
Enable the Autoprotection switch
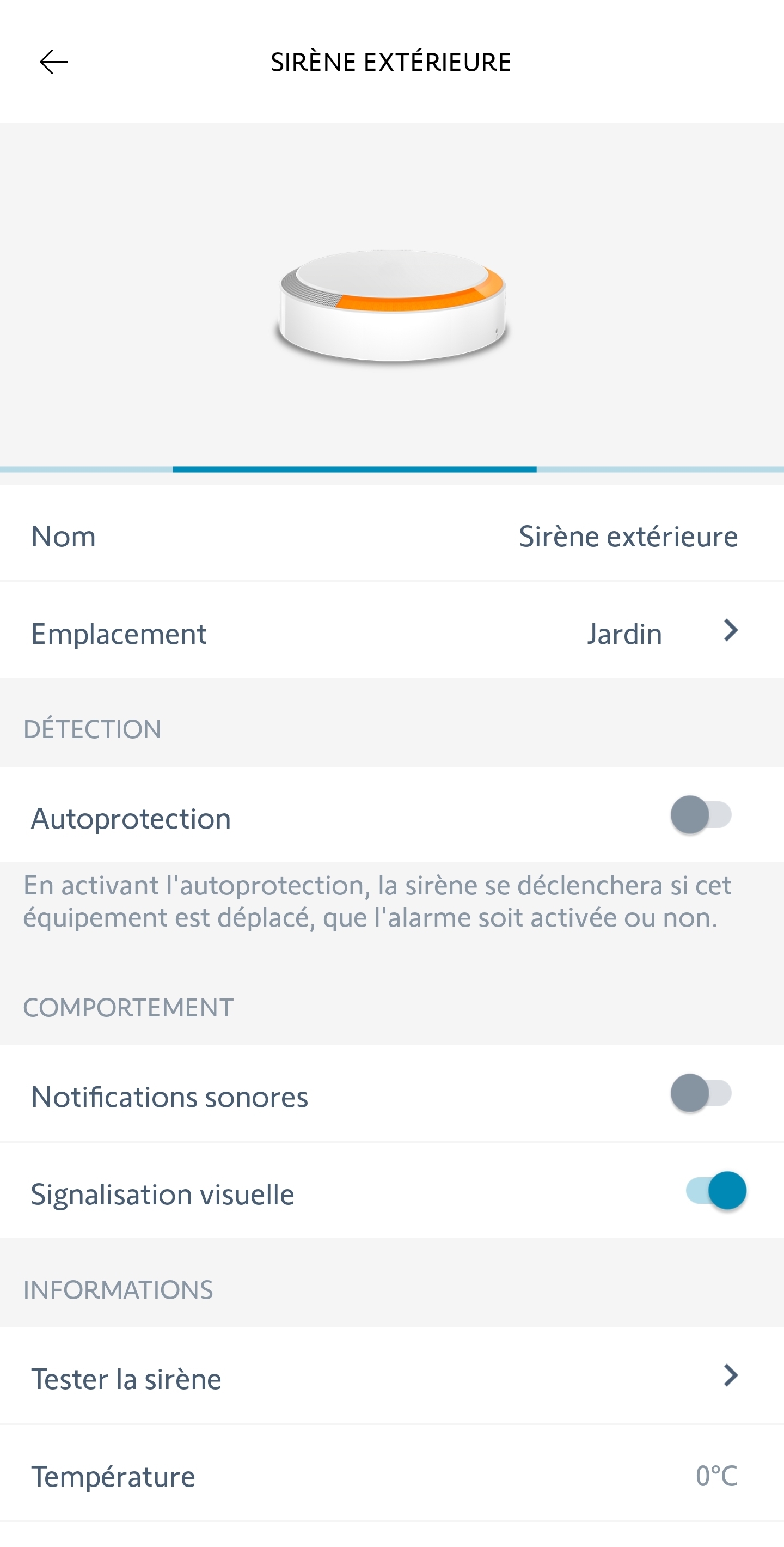pos(701,815)
